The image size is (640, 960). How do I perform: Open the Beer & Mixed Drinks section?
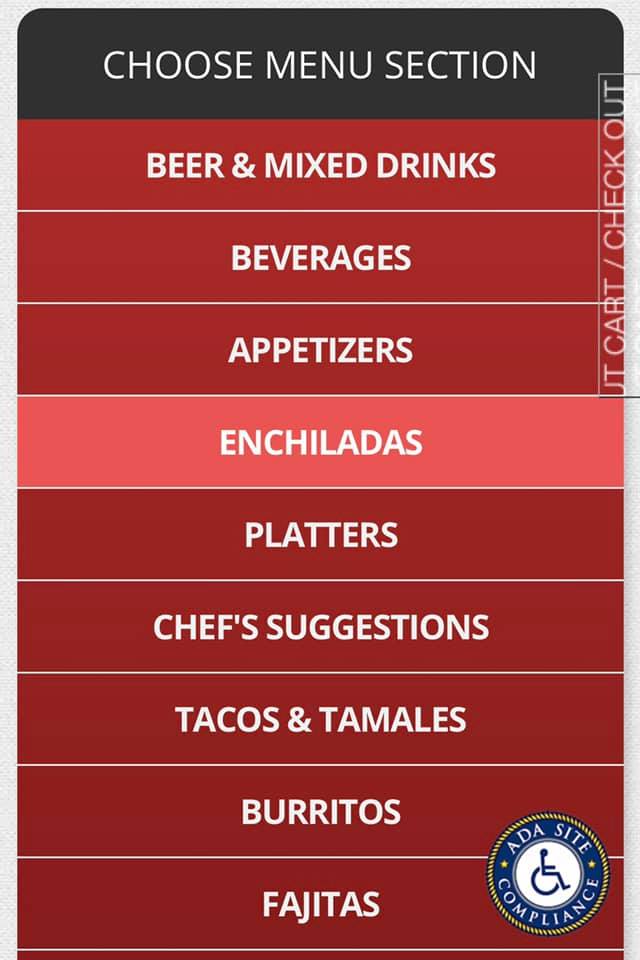[320, 165]
